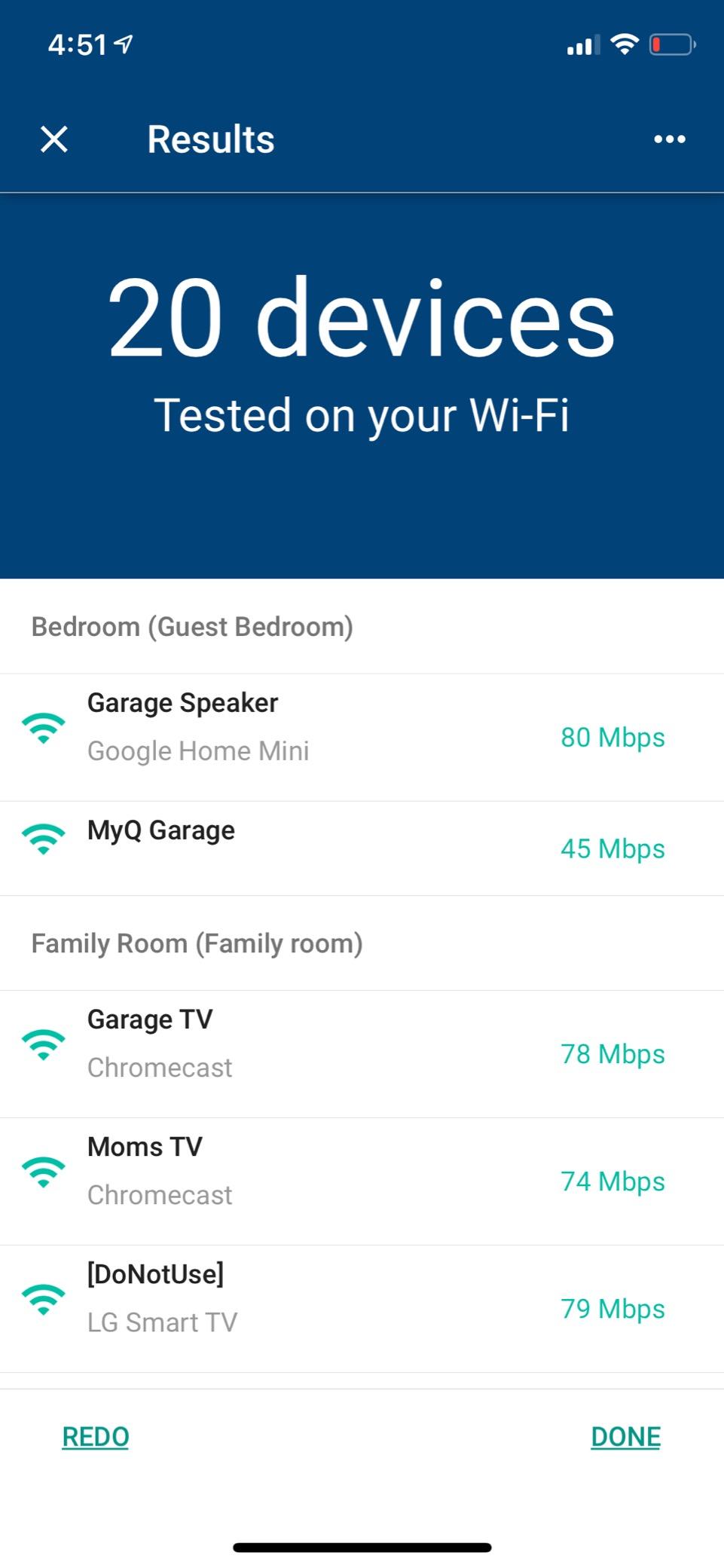Tap REDO to retest devices
The image size is (724, 1568).
pyautogui.click(x=96, y=1437)
